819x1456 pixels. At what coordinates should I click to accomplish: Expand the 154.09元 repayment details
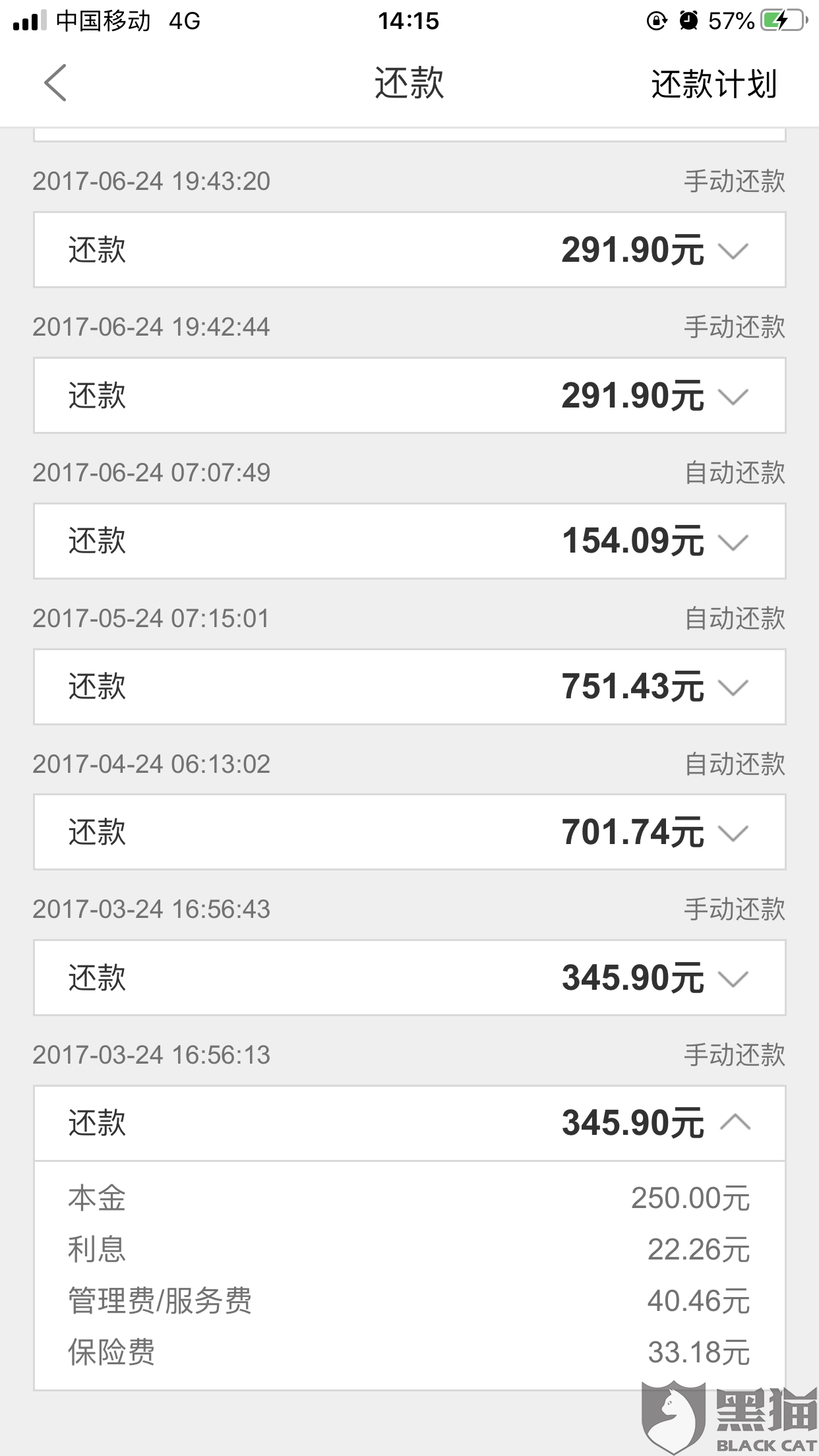[733, 542]
